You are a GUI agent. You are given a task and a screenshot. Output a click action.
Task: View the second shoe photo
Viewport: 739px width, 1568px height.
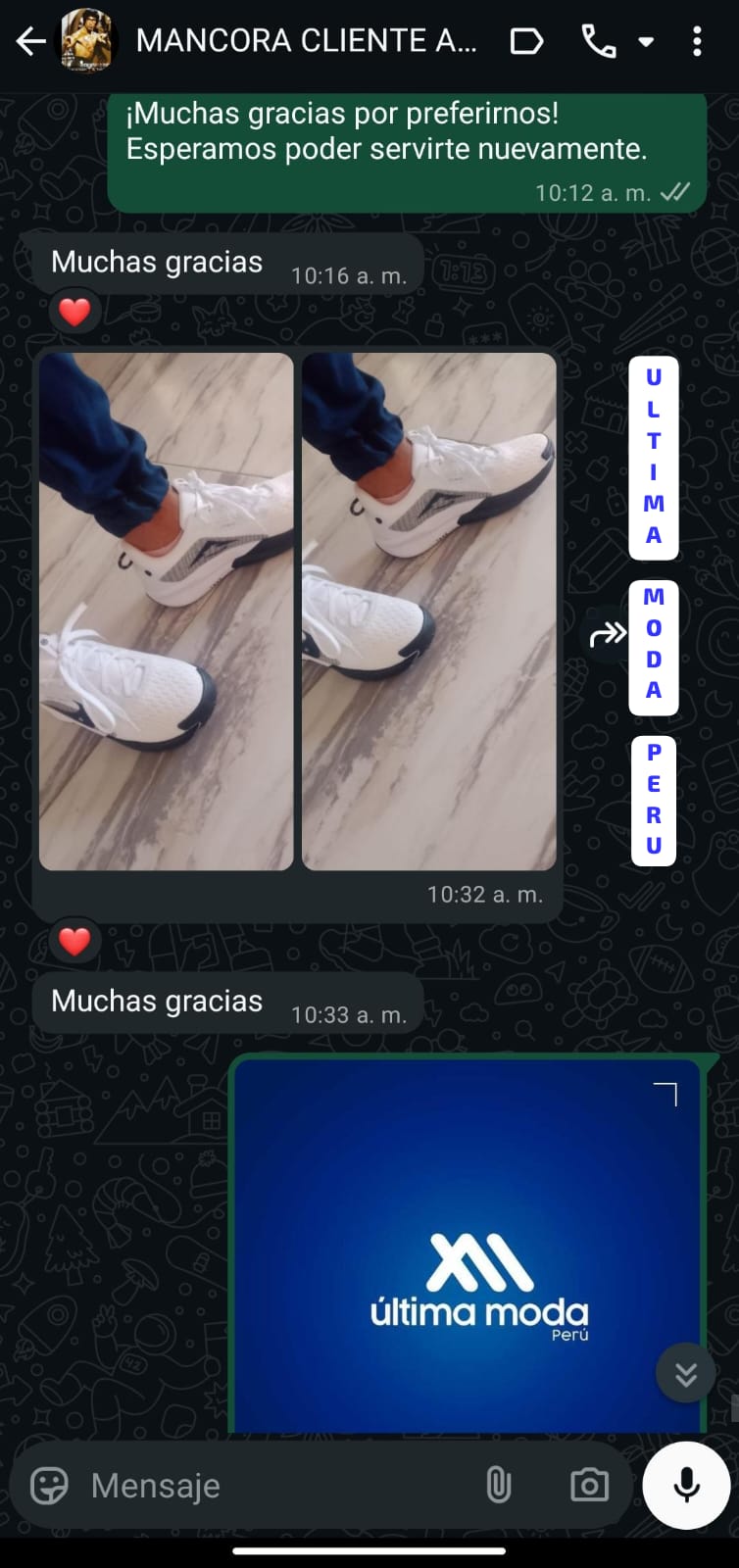[x=429, y=612]
